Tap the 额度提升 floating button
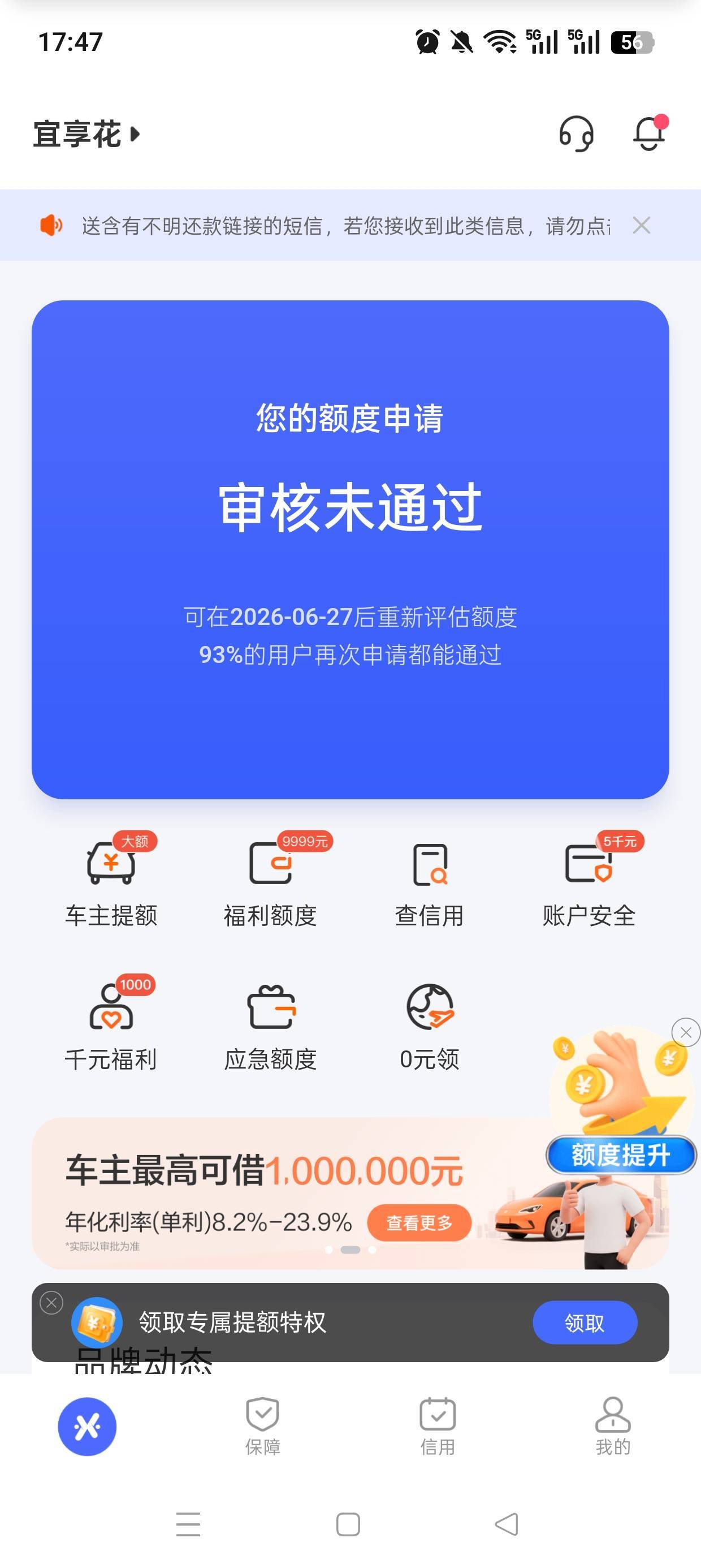Image resolution: width=701 pixels, height=1568 pixels. [621, 1155]
